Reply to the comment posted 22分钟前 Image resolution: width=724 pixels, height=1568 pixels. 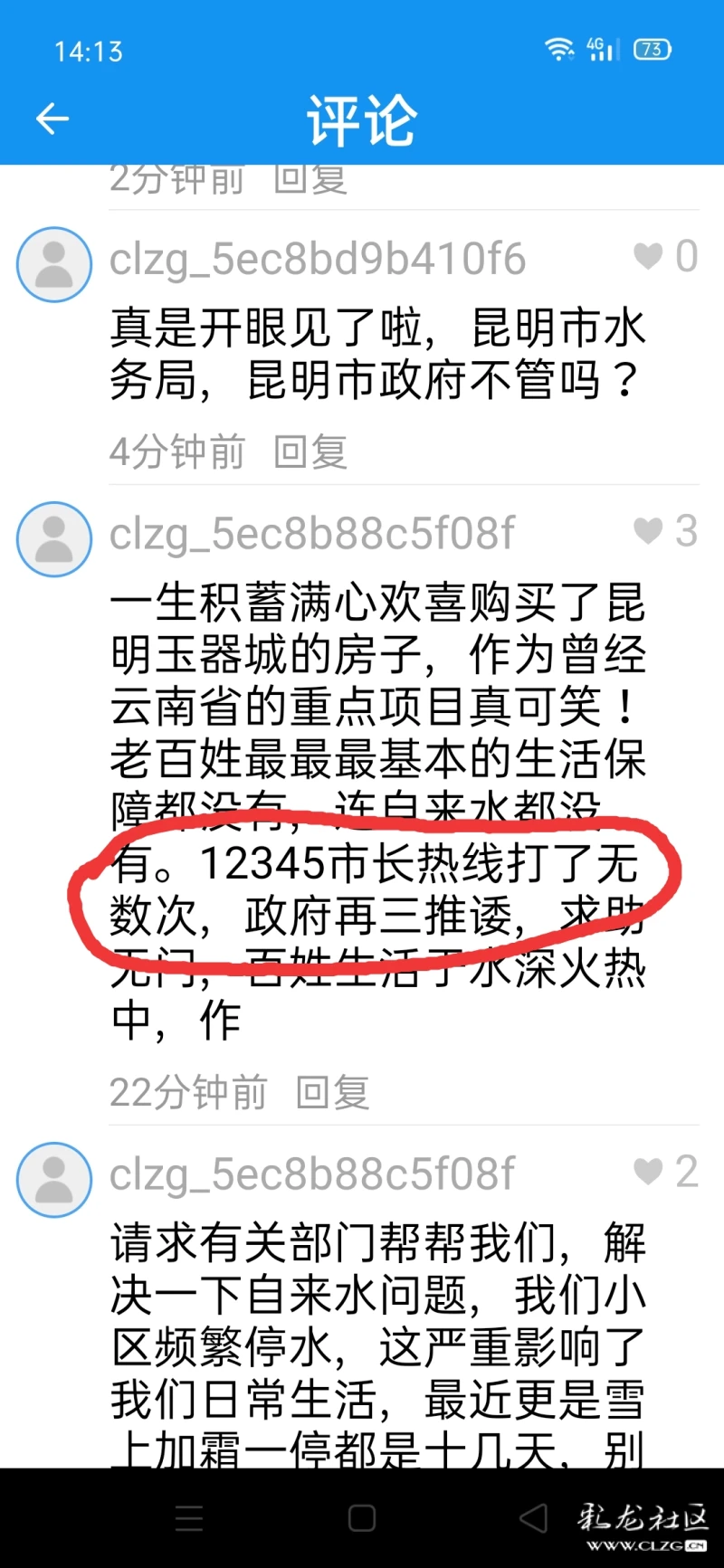(333, 1092)
